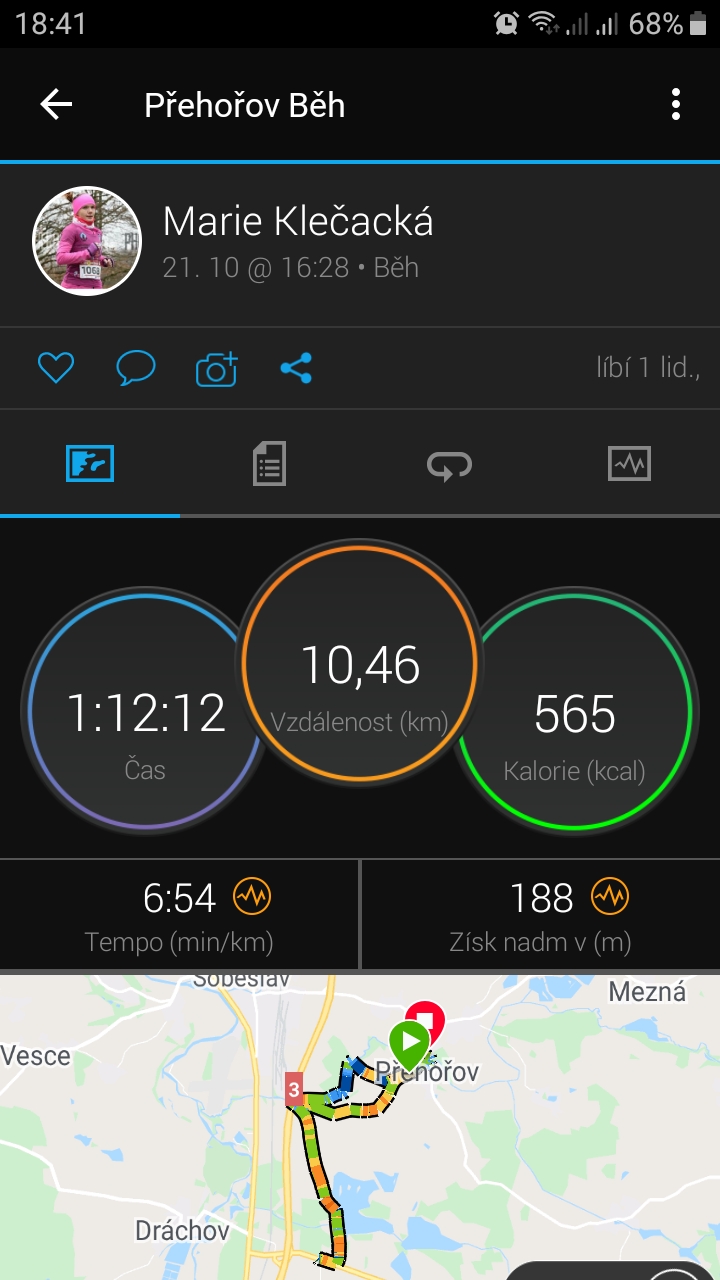Add a photo with the camera icon
This screenshot has width=720, height=1280.
tap(216, 369)
